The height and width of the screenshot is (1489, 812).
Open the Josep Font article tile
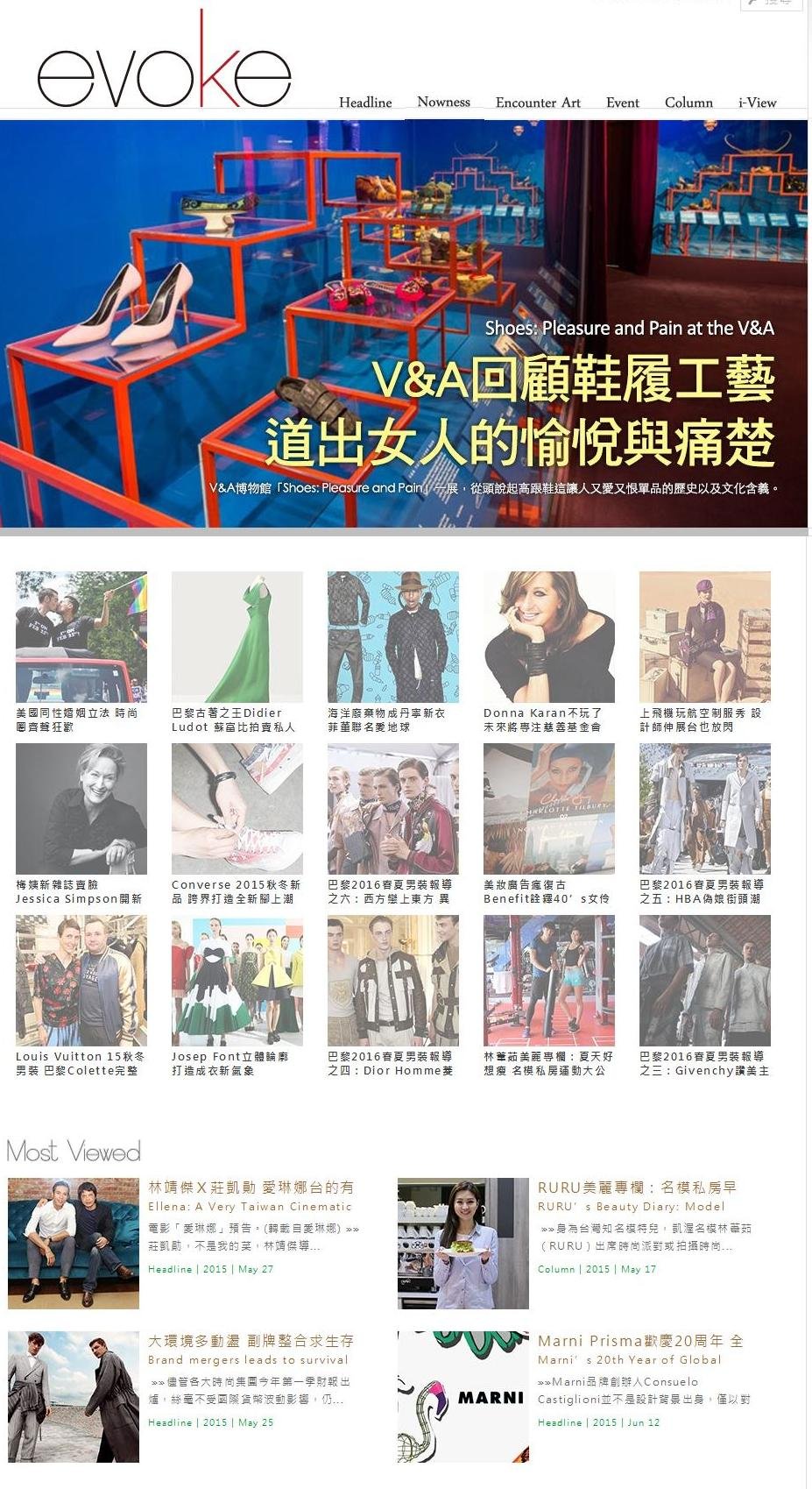[x=237, y=981]
